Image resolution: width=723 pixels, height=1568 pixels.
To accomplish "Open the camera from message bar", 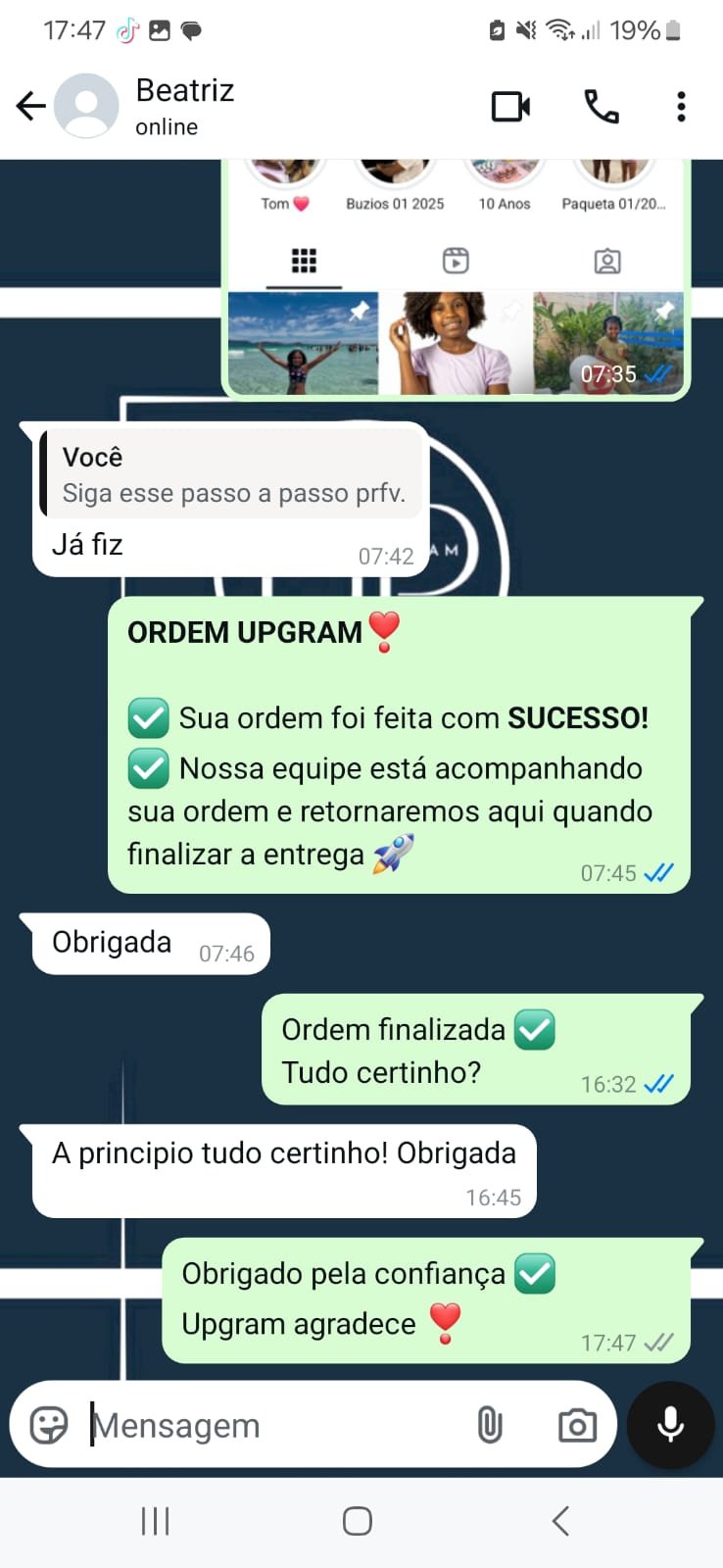I will tap(577, 1425).
